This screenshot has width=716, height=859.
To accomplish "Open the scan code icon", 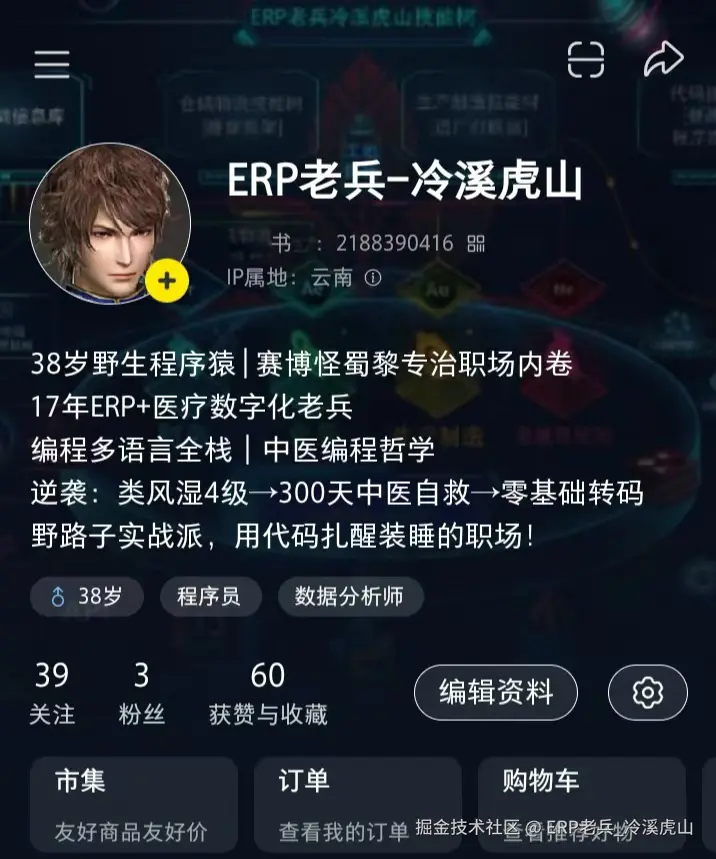I will (585, 61).
